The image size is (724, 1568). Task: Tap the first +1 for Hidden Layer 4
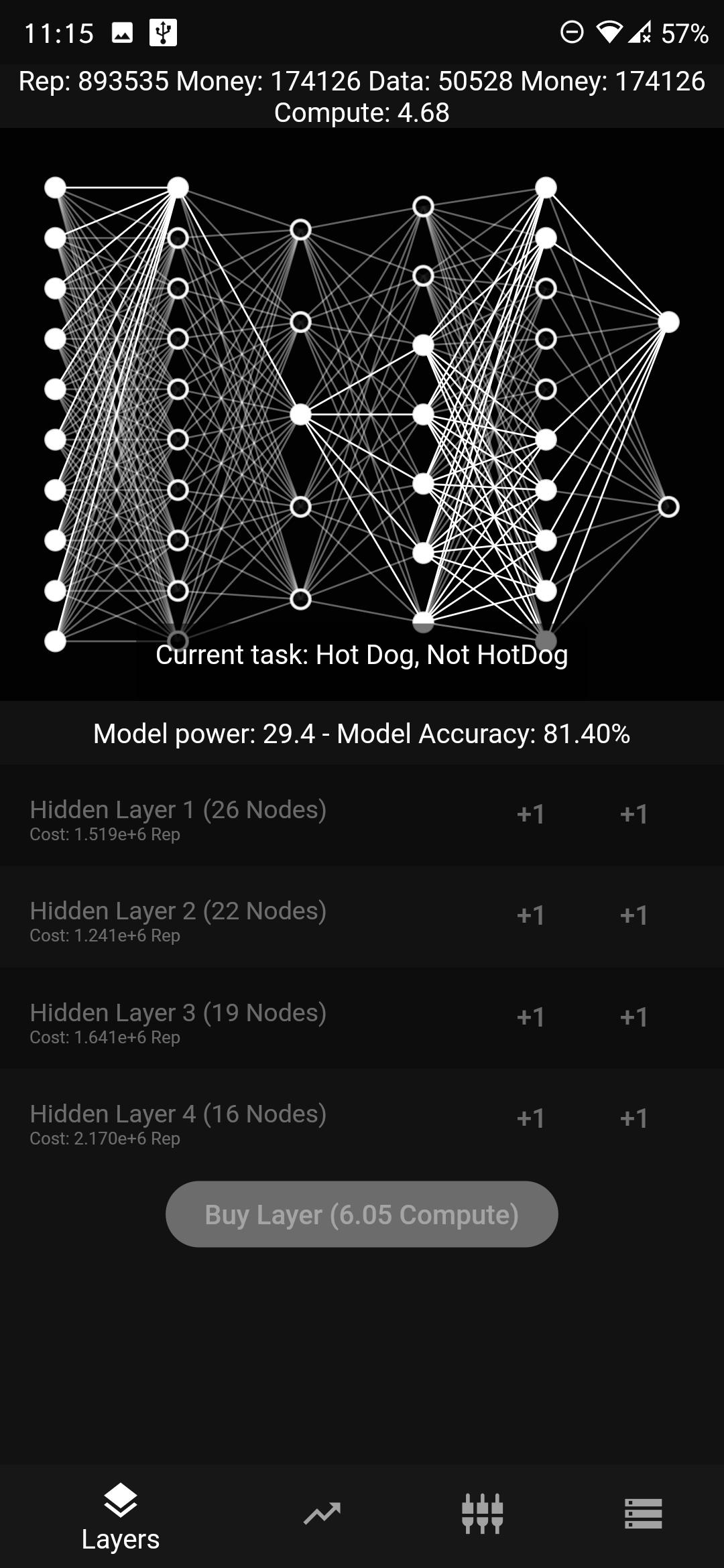(x=530, y=1118)
